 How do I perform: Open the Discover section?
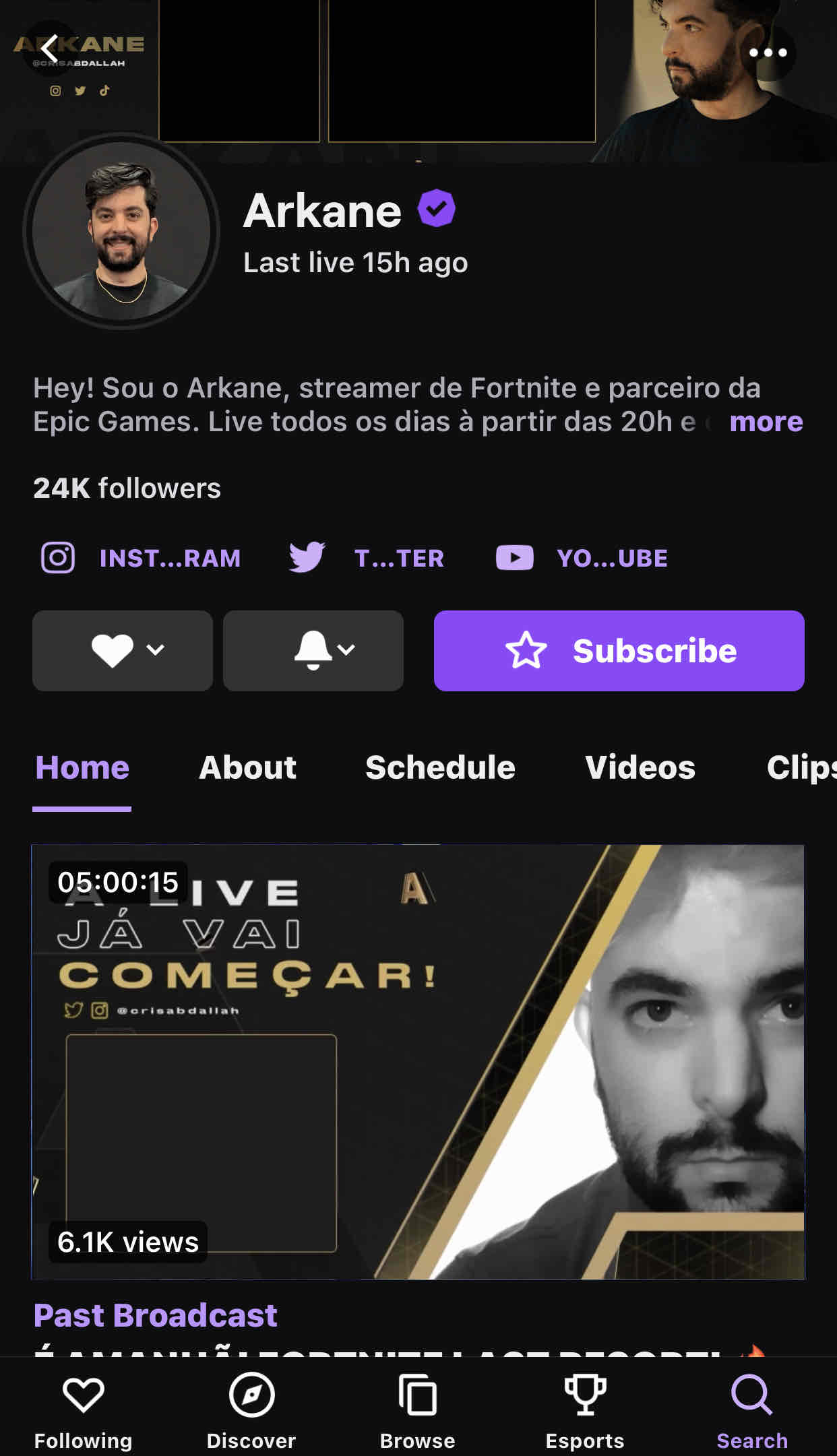point(251,1410)
